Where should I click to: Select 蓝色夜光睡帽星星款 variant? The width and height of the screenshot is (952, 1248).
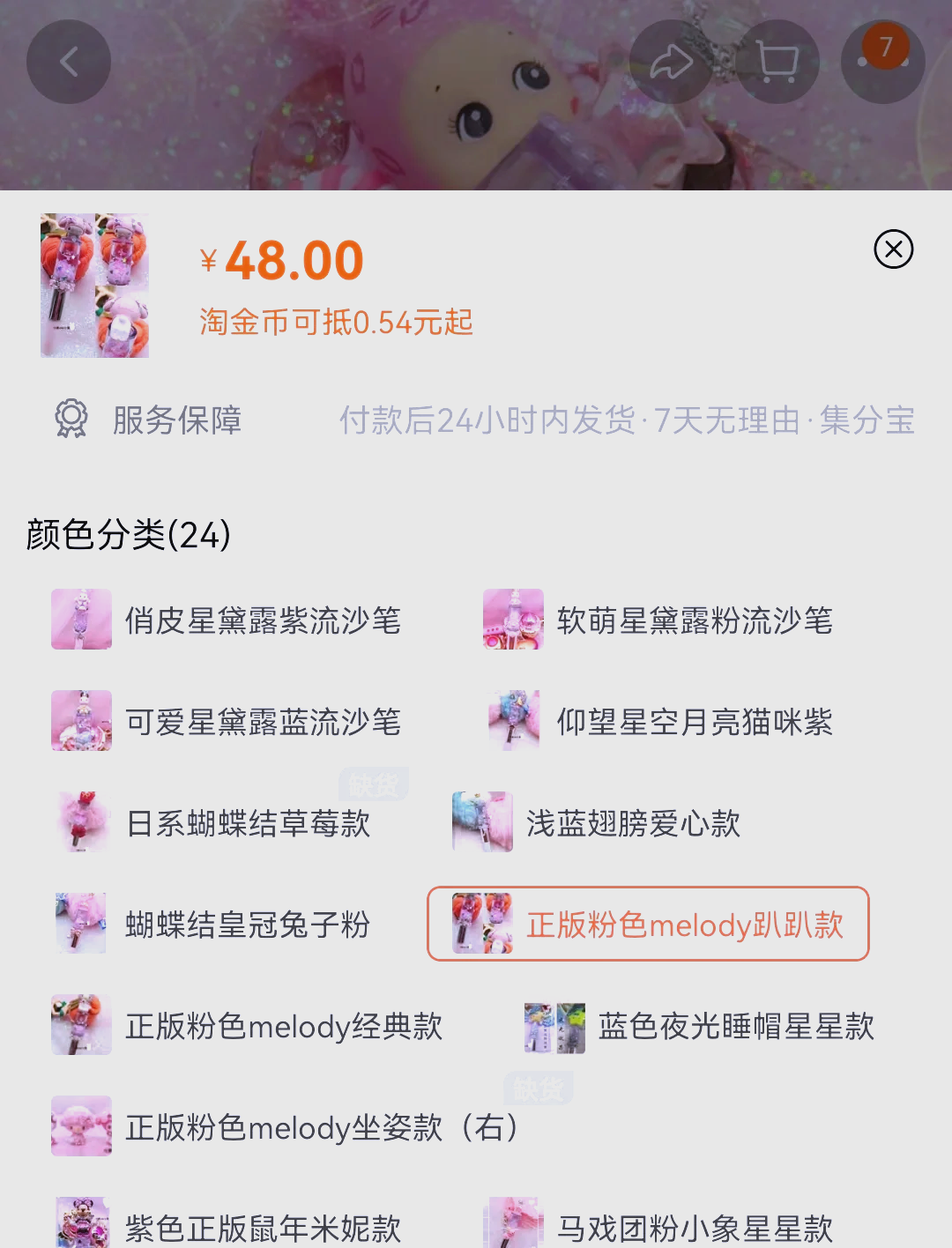pos(699,1025)
